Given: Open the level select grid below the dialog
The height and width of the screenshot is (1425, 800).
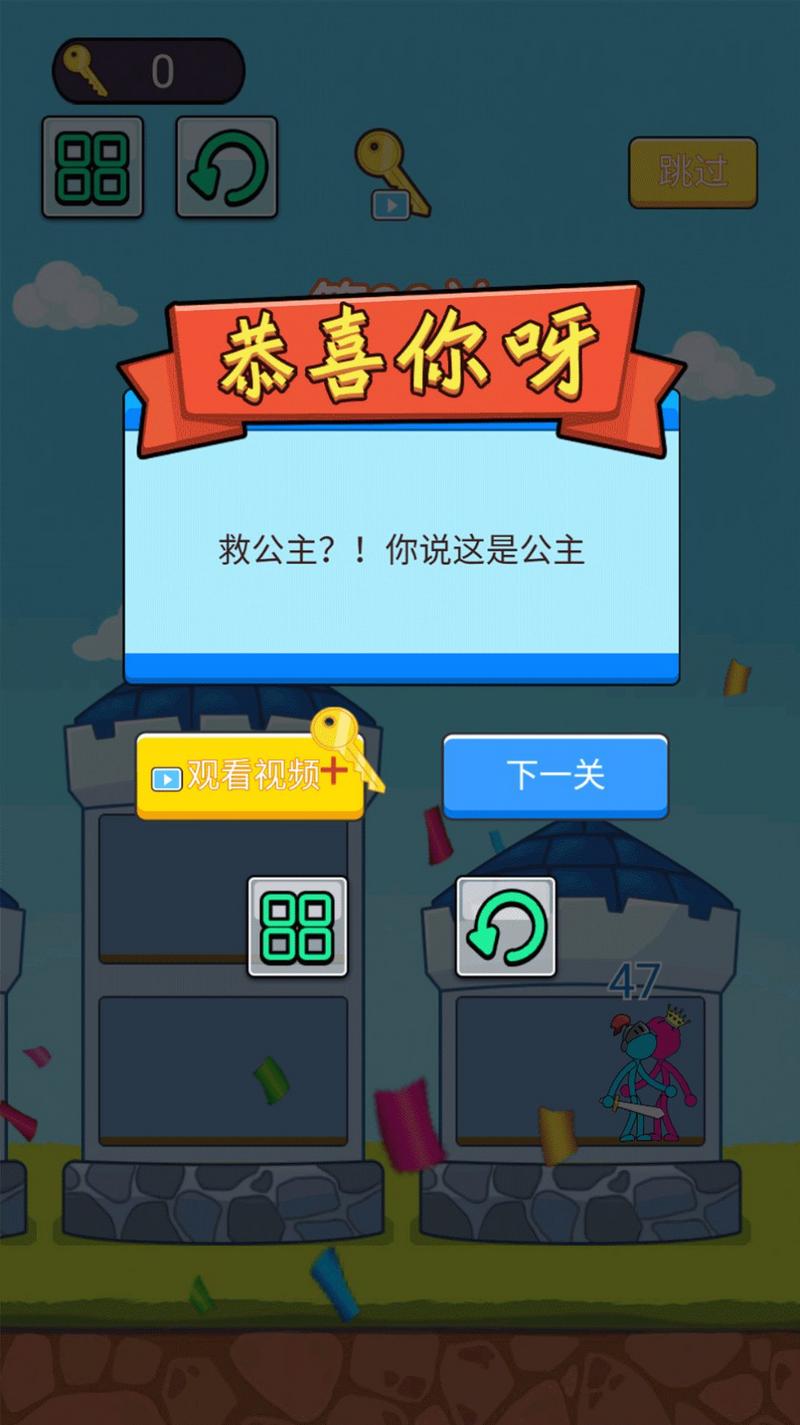Looking at the screenshot, I should tap(298, 926).
